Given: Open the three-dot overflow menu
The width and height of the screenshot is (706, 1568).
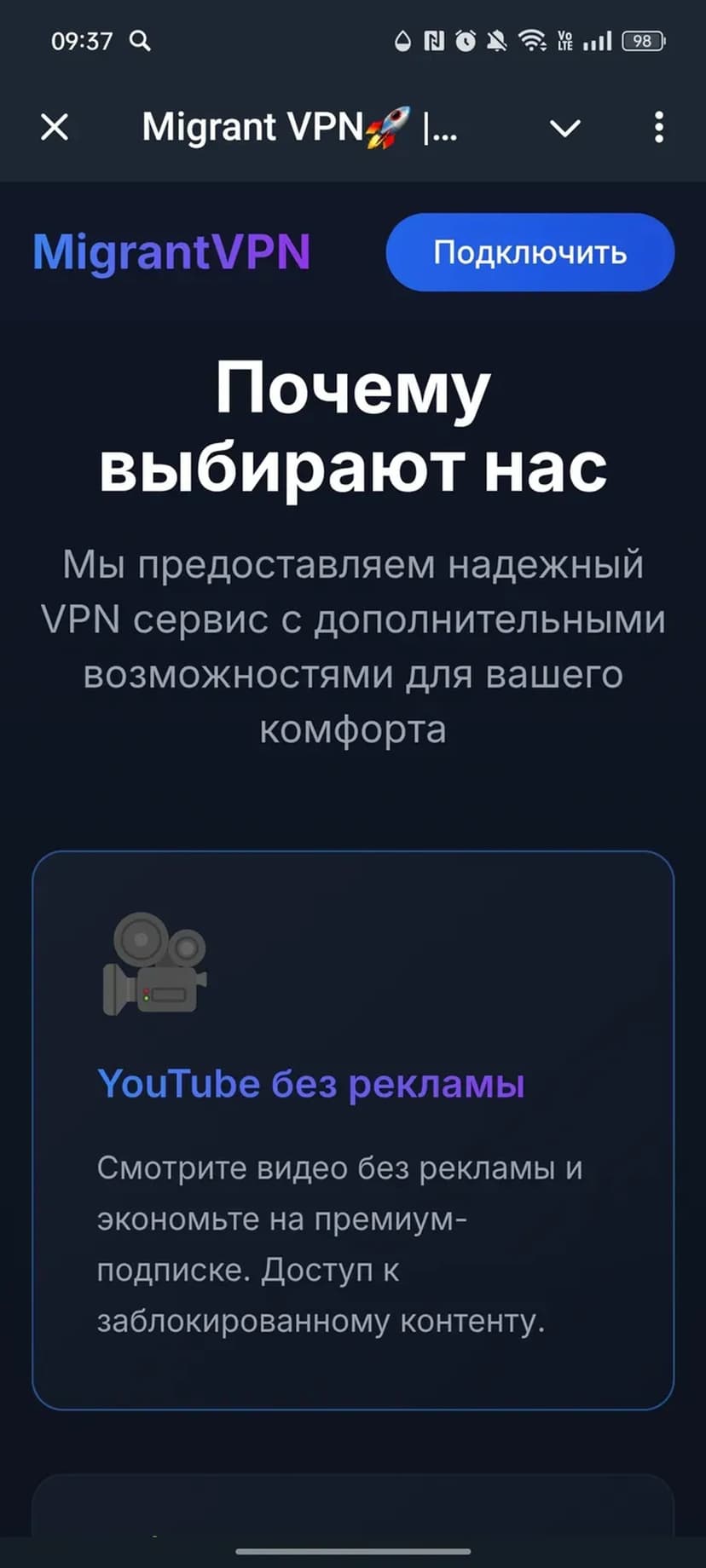Looking at the screenshot, I should coord(658,128).
